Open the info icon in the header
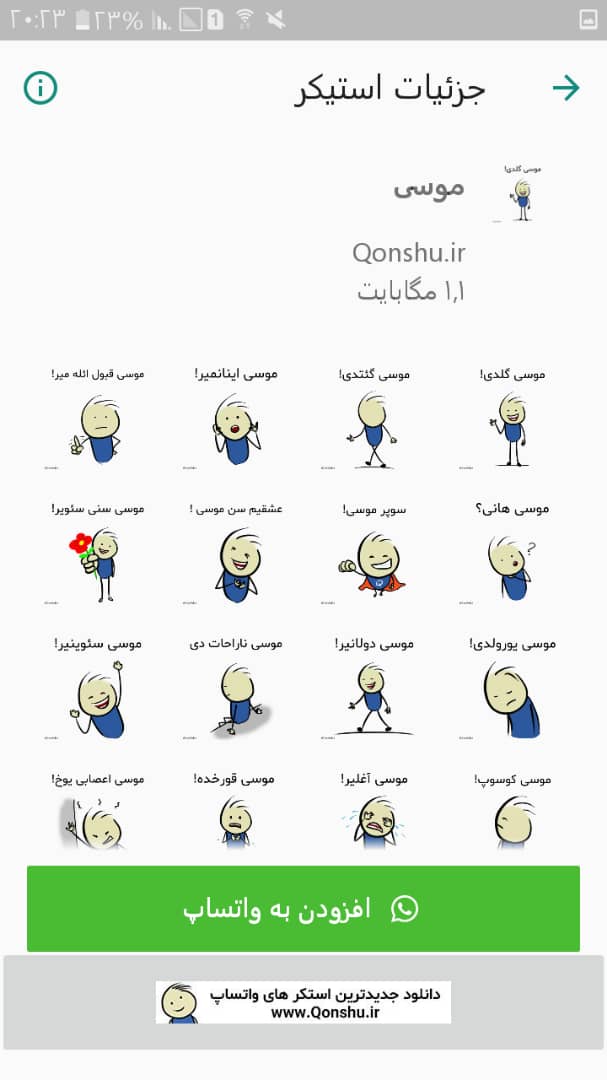 (x=40, y=88)
